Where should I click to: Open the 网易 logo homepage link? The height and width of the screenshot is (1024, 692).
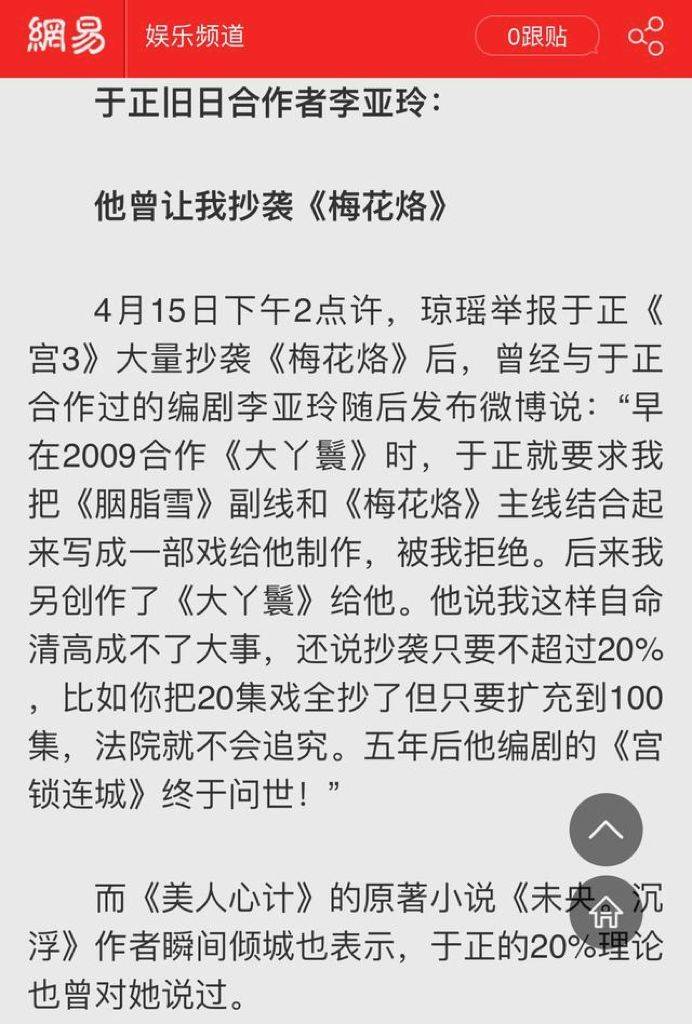click(x=65, y=37)
